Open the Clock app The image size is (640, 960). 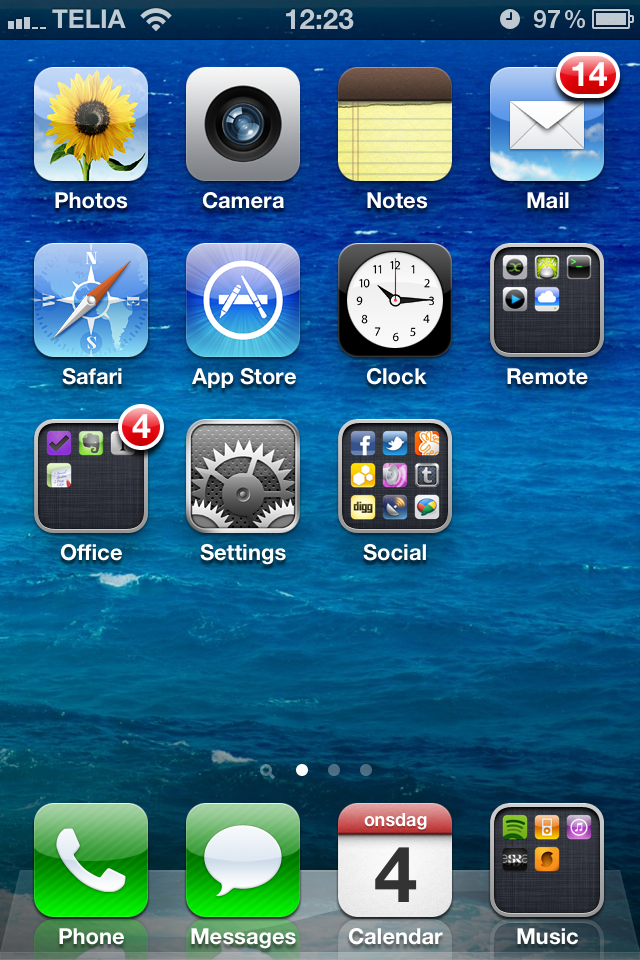tap(395, 300)
